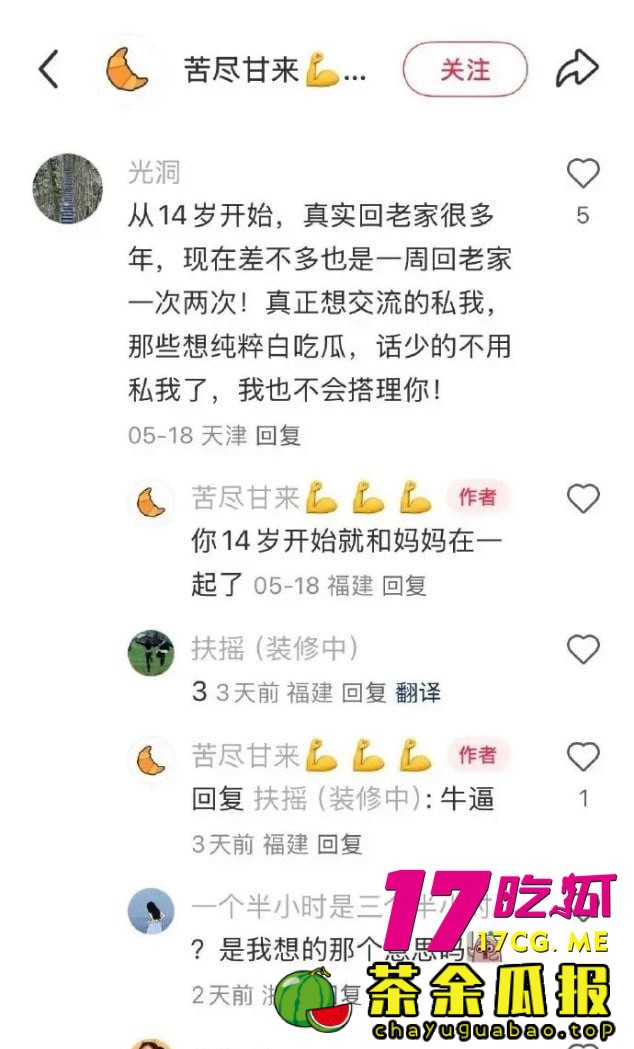Viewport: 634px width, 1049px height.
Task: Translate 扶摇 (装修中)'s comment
Action: coord(418,692)
